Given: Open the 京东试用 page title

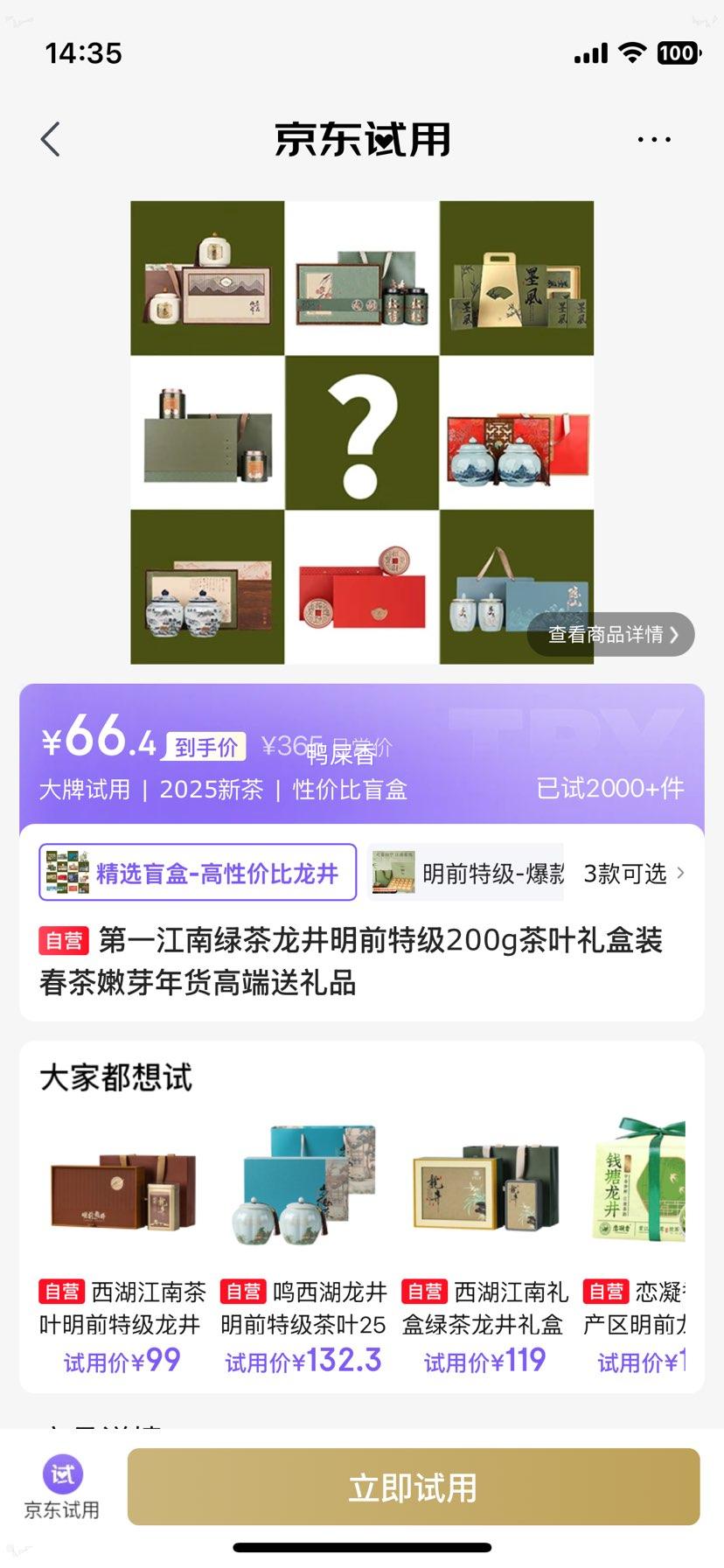Looking at the screenshot, I should point(362,140).
